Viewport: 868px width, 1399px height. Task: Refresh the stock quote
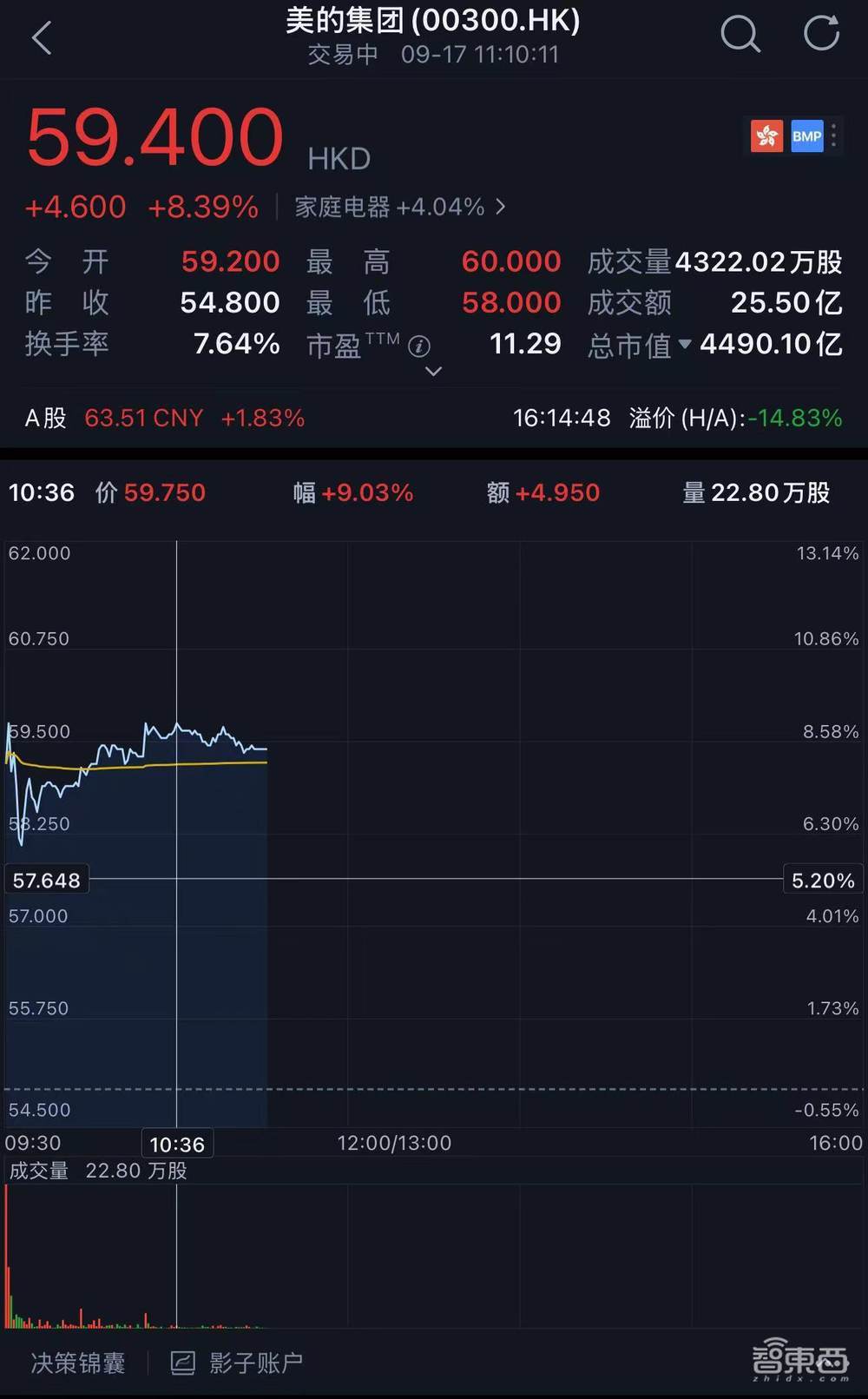click(x=819, y=35)
